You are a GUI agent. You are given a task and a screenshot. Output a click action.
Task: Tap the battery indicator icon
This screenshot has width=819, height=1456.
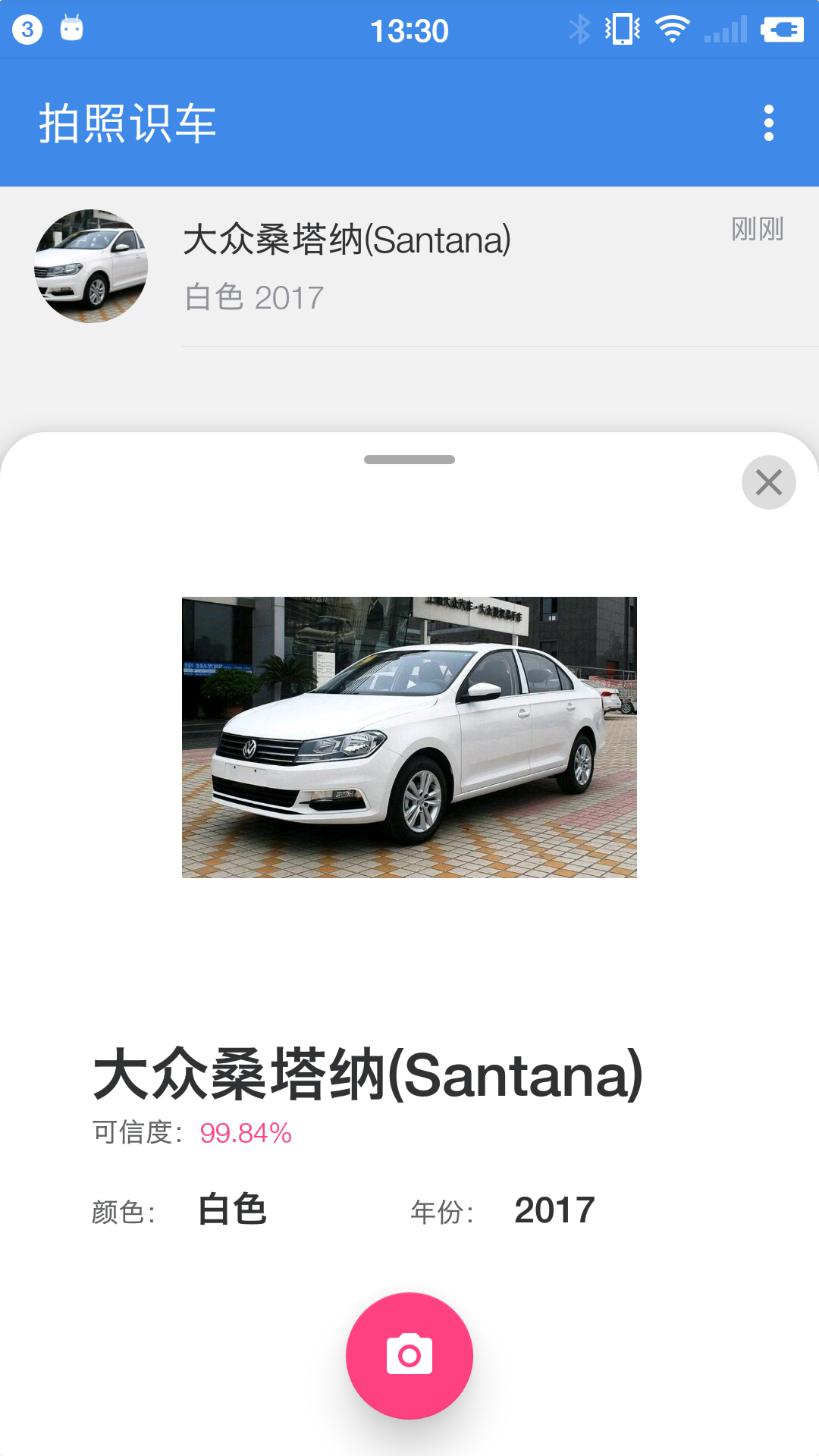pos(783,29)
